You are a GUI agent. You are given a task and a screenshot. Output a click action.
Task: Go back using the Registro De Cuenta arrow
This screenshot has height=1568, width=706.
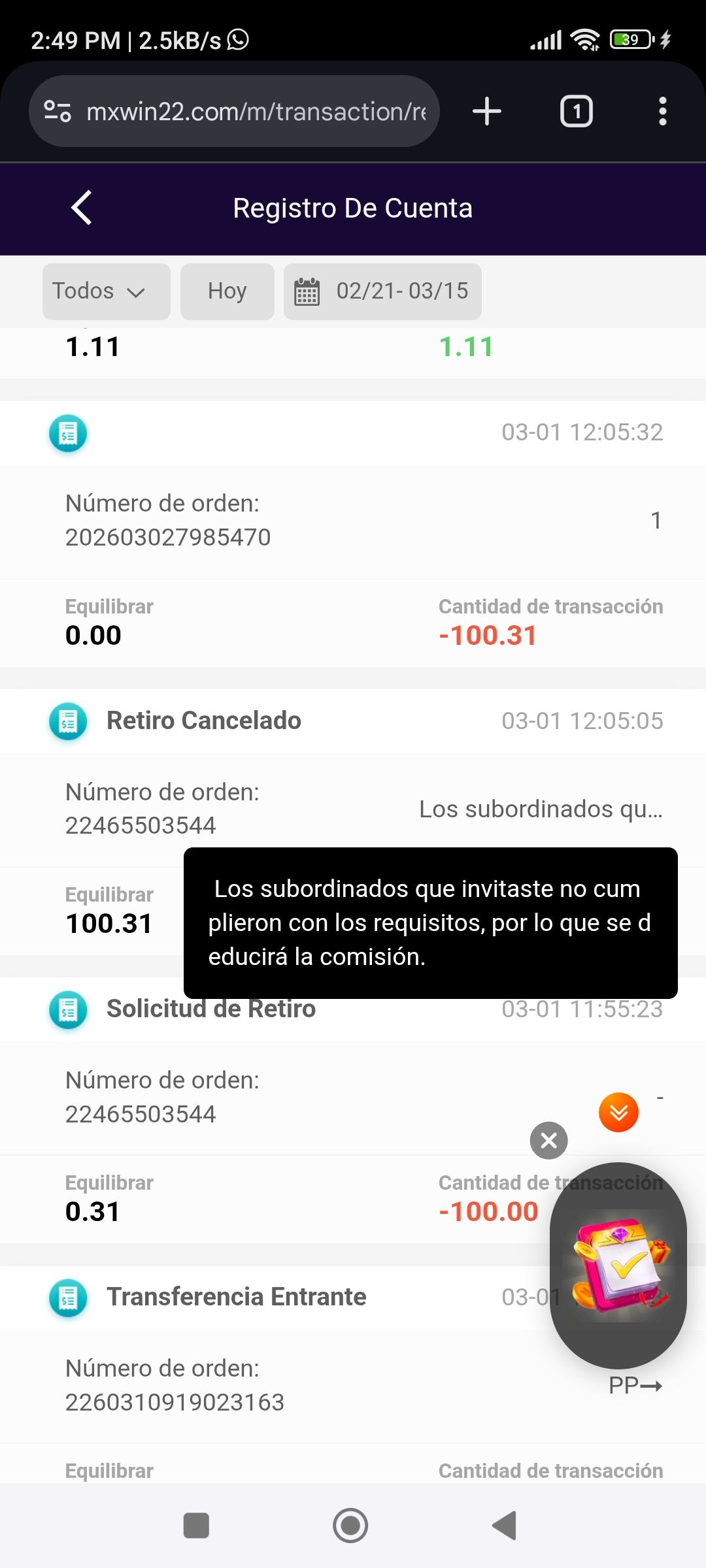click(81, 208)
